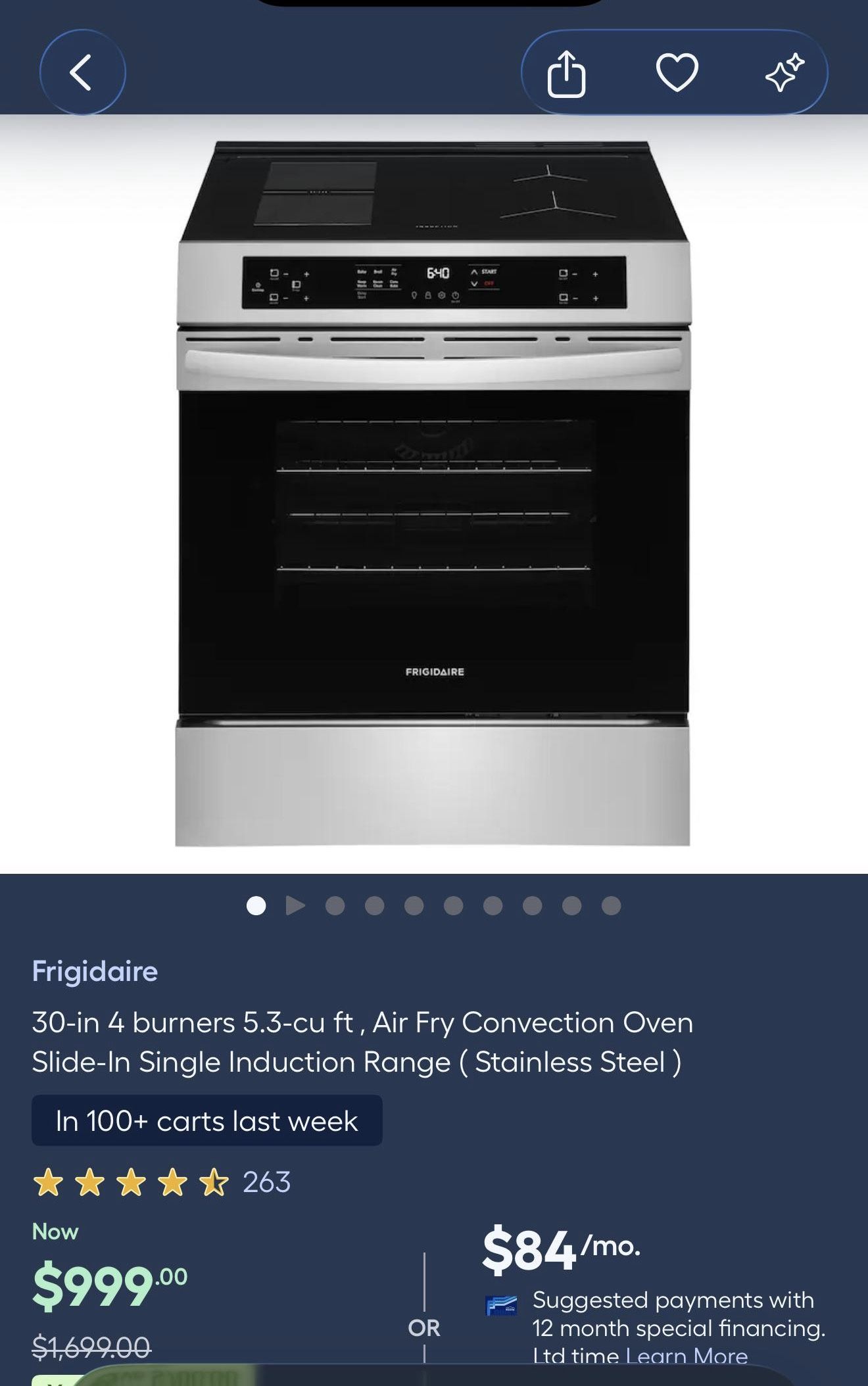The image size is (868, 1386).
Task: Open the Frigidaire range product image
Action: (x=434, y=494)
